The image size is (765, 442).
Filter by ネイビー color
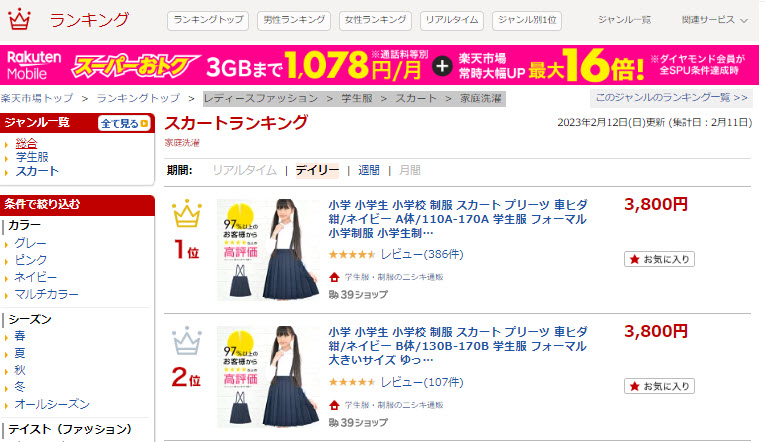coord(38,277)
